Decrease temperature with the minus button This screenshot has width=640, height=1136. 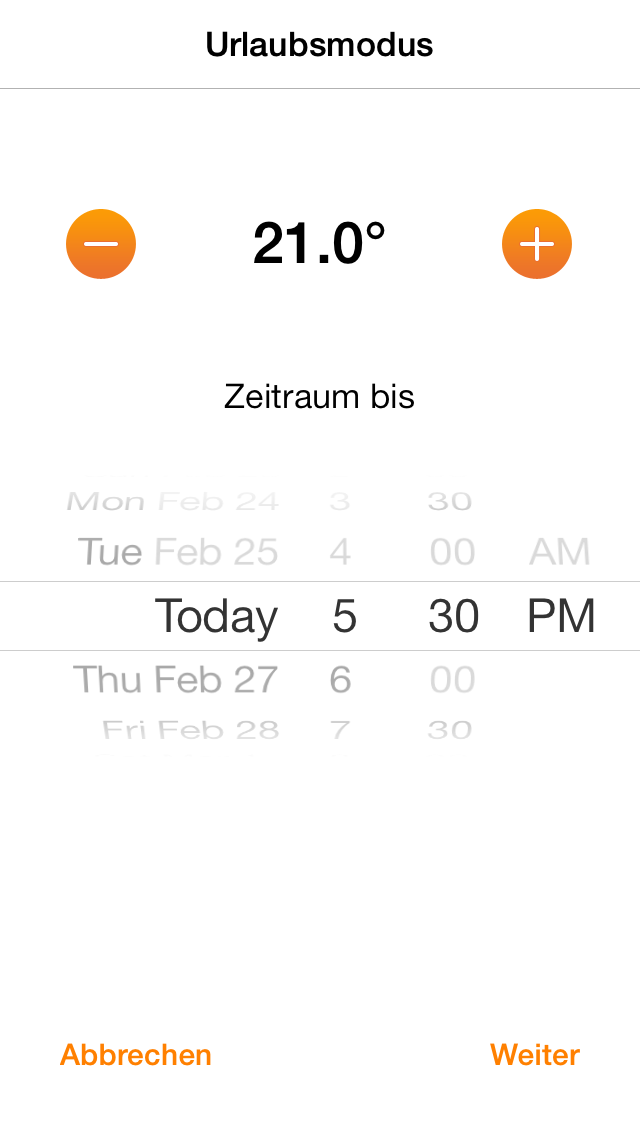101,244
